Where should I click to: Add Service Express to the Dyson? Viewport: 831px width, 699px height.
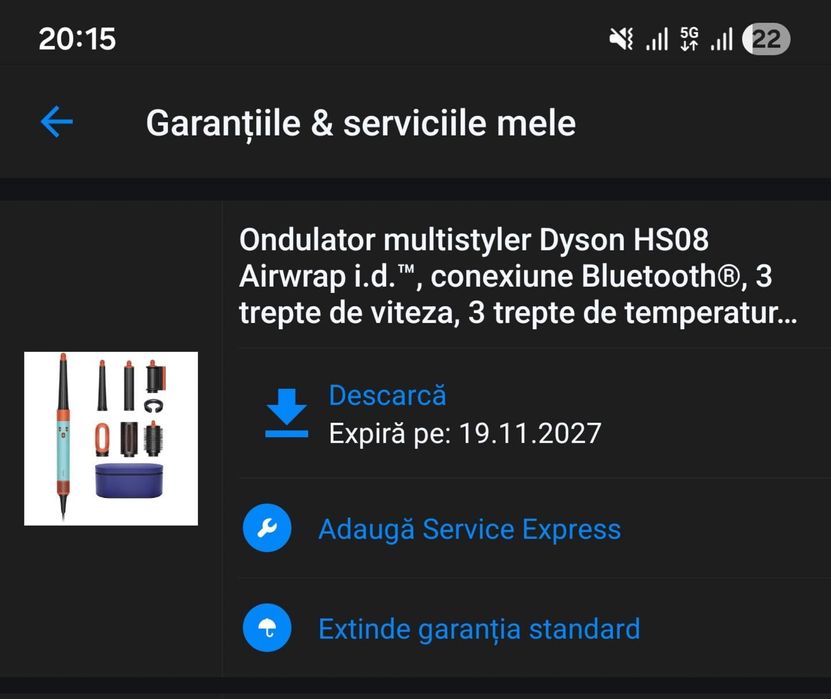coord(468,529)
